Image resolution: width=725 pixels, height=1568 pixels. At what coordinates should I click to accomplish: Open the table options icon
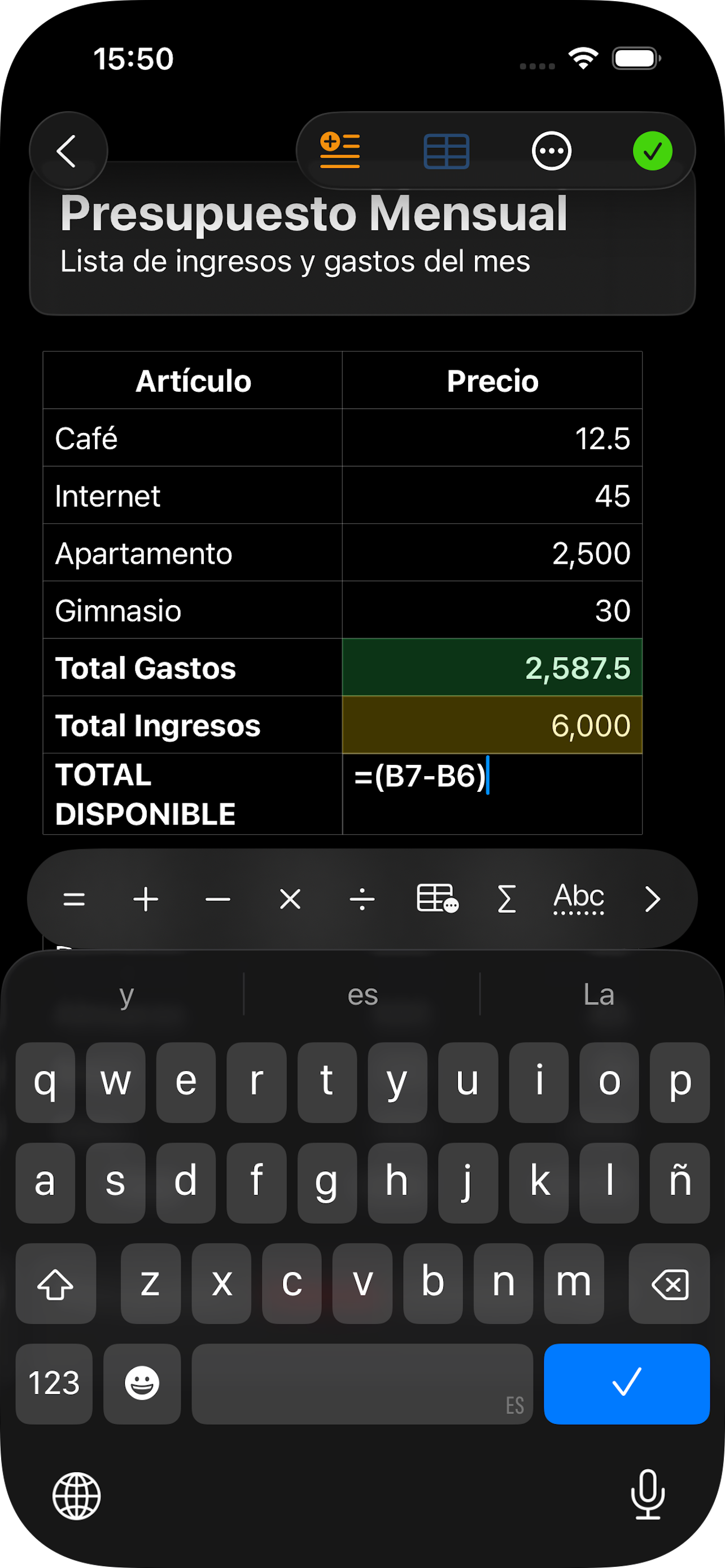(x=446, y=151)
